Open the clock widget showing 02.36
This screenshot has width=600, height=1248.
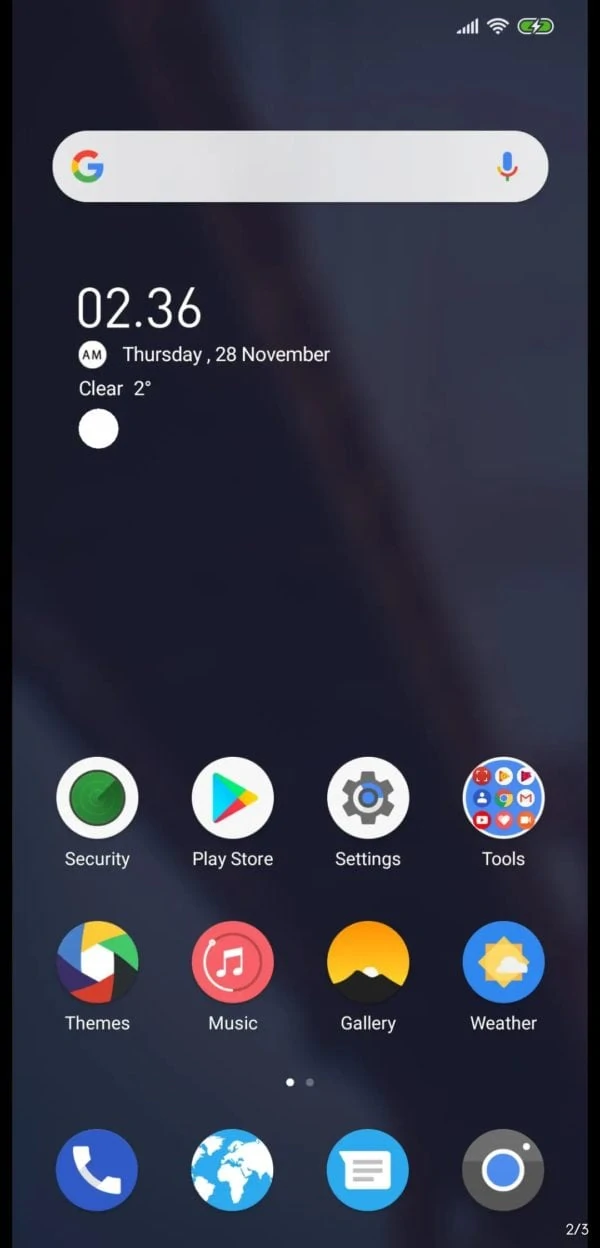pyautogui.click(x=140, y=308)
